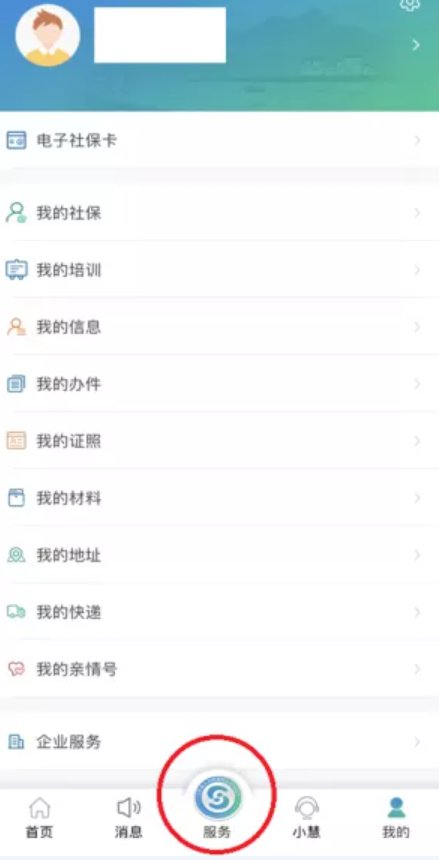Open 我的社保
This screenshot has width=439, height=860.
[x=220, y=213]
